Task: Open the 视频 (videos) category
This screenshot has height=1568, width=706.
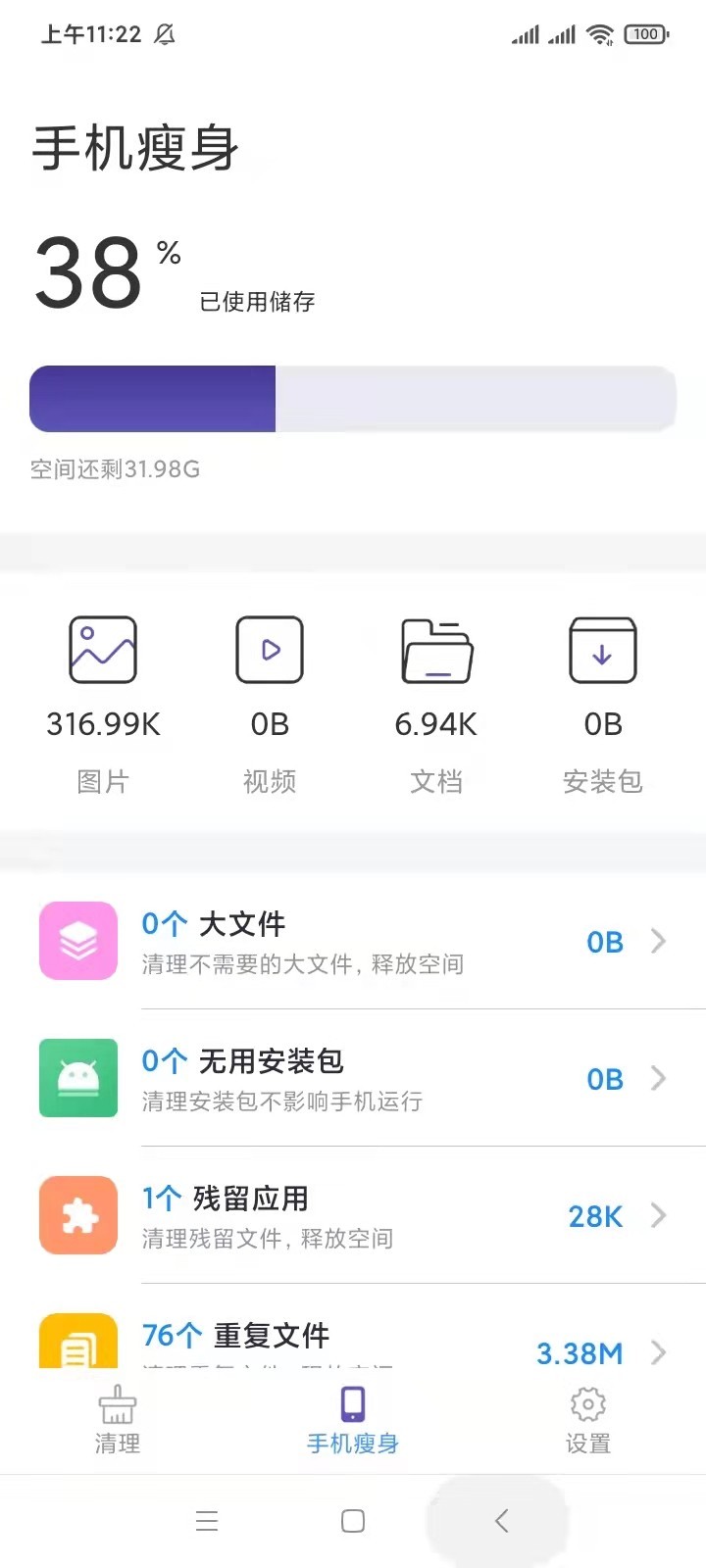Action: click(x=270, y=702)
